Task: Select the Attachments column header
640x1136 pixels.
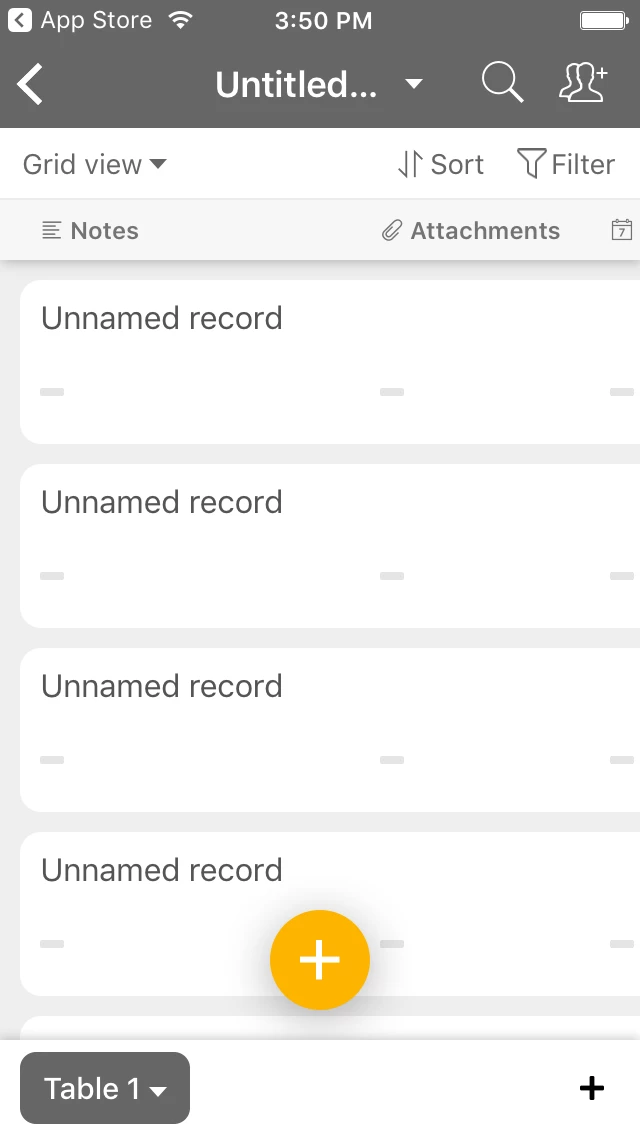Action: coord(470,231)
